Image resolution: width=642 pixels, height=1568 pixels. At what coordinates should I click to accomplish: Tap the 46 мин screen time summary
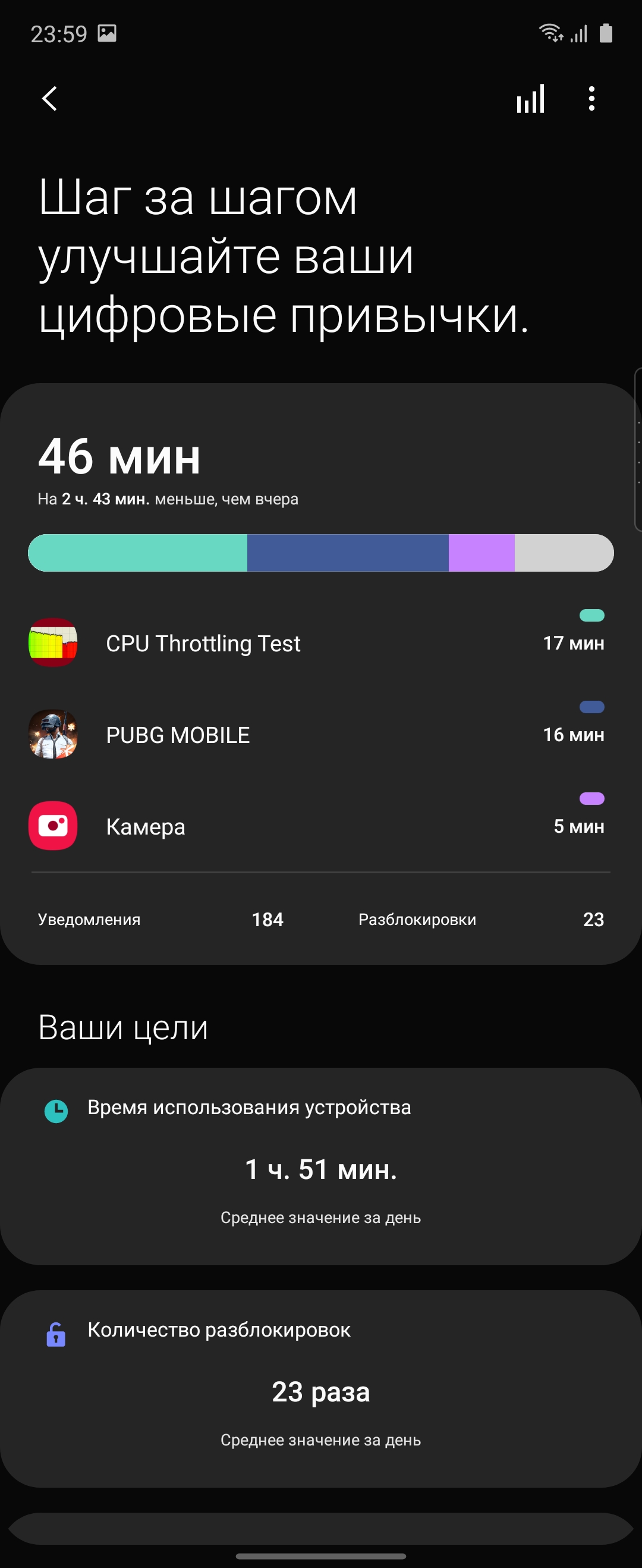click(x=120, y=458)
